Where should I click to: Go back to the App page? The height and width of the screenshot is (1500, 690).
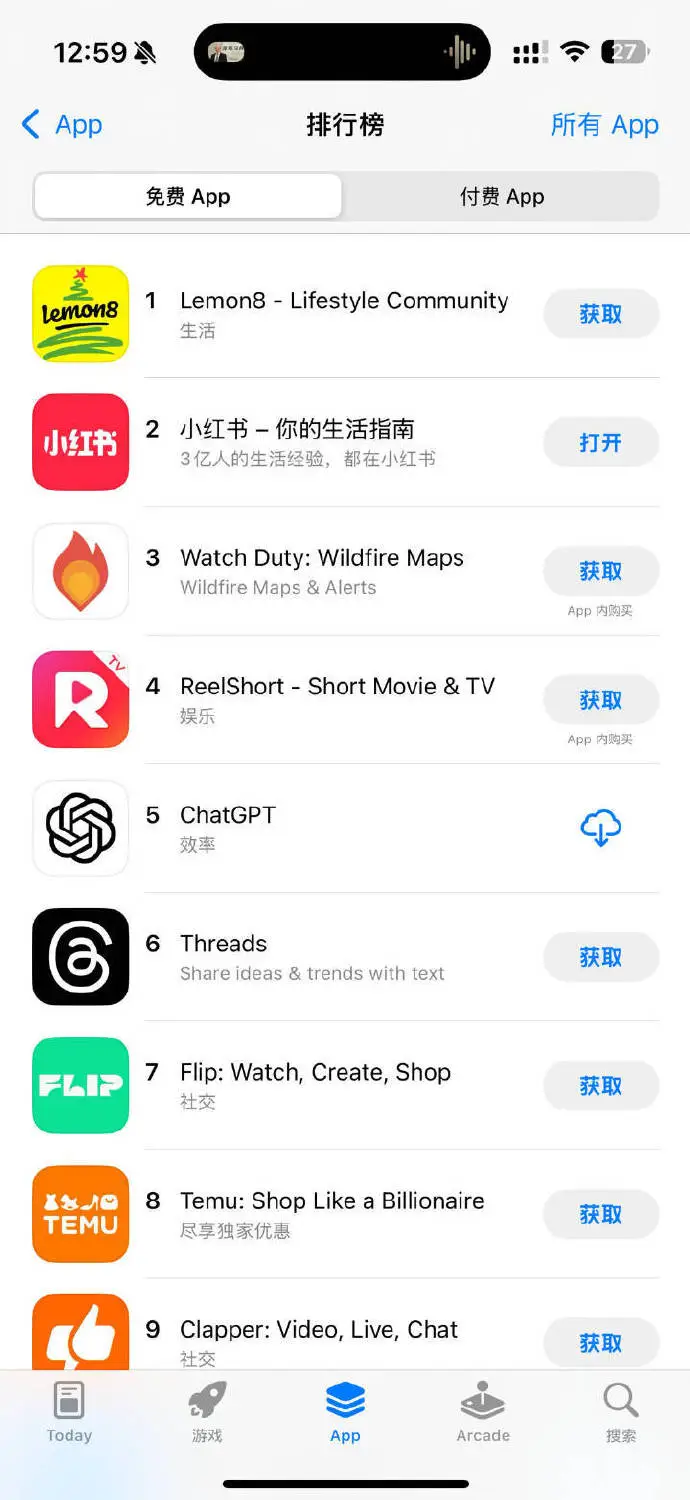(62, 125)
